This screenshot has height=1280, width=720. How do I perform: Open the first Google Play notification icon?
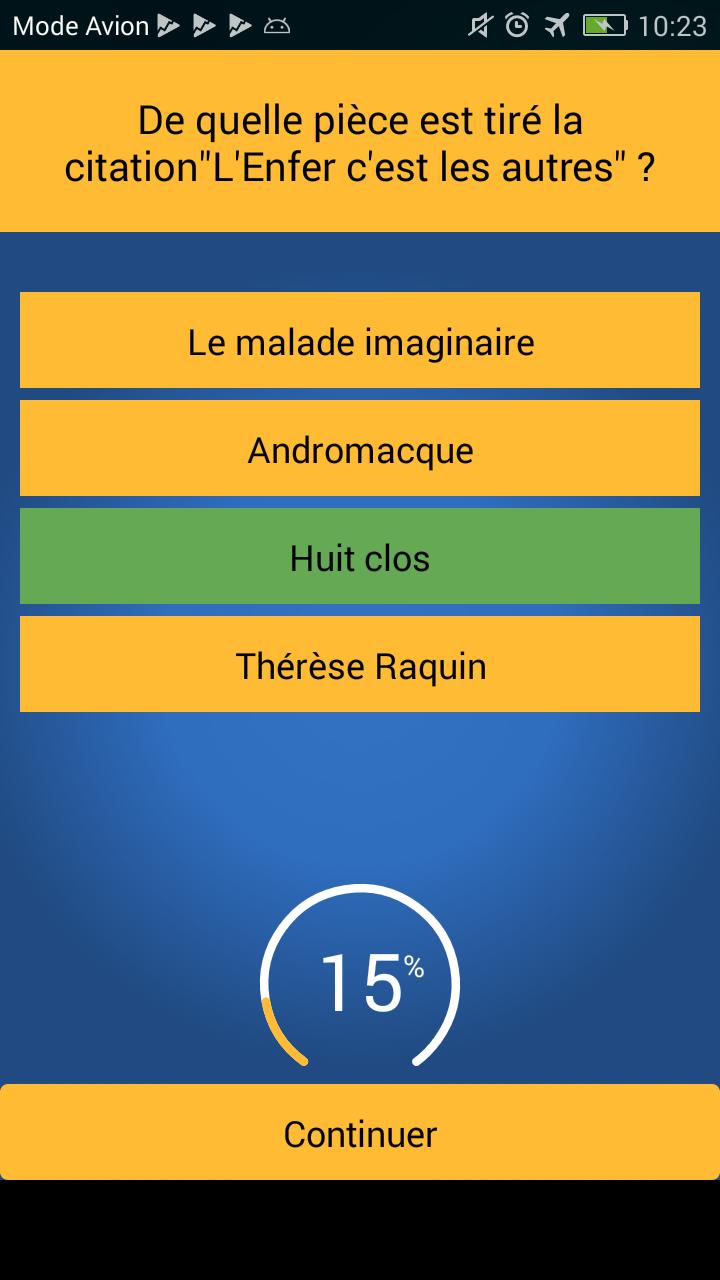pyautogui.click(x=170, y=26)
